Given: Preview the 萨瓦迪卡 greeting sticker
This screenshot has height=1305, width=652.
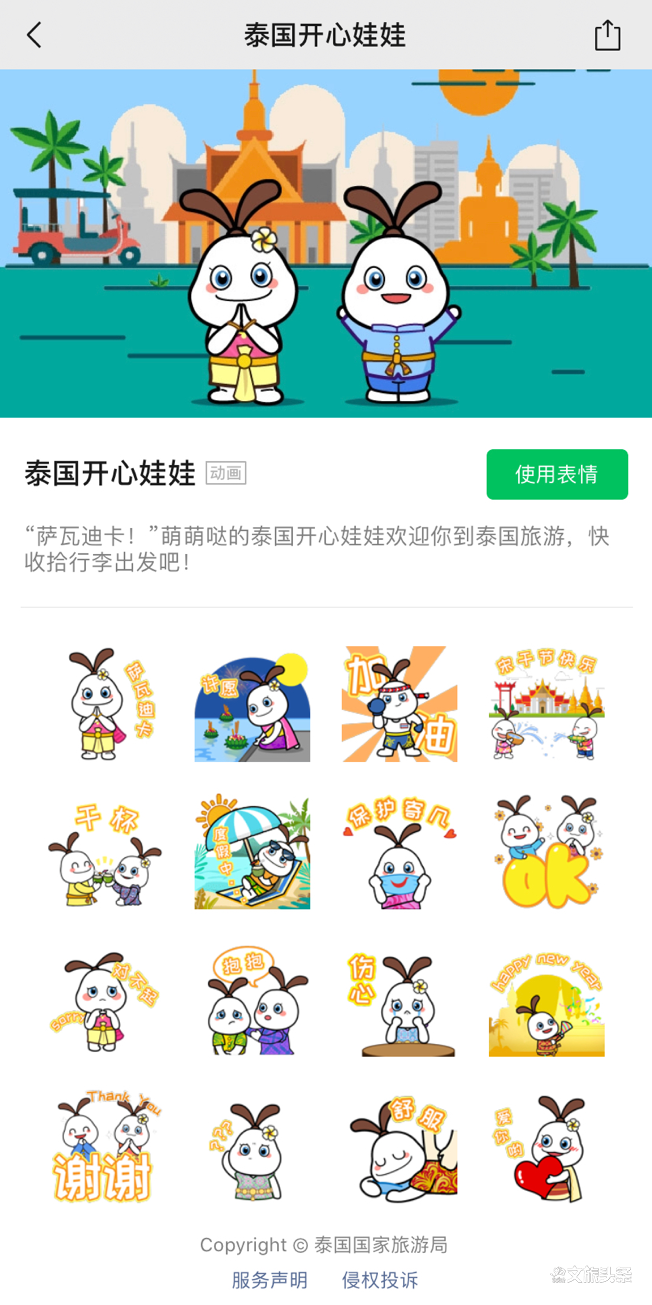Looking at the screenshot, I should (x=105, y=704).
